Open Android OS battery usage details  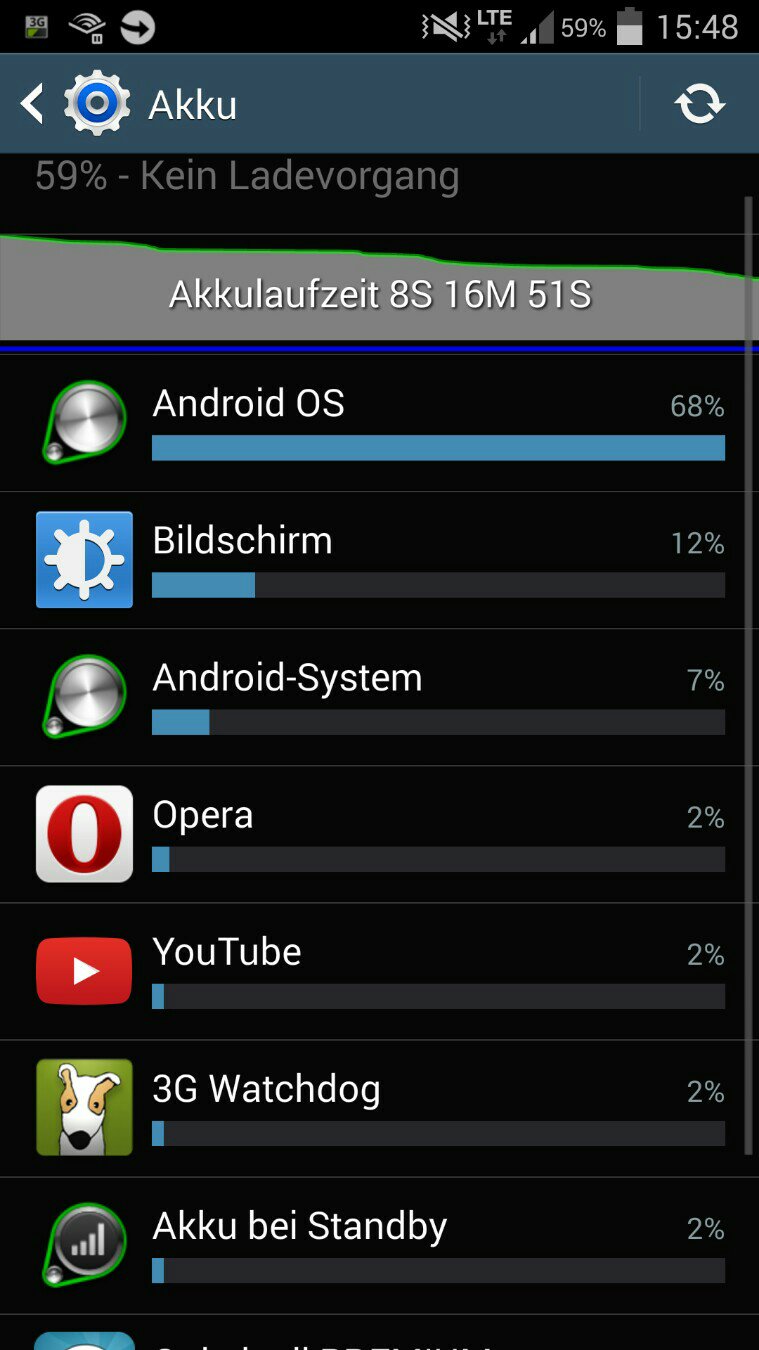(x=379, y=423)
